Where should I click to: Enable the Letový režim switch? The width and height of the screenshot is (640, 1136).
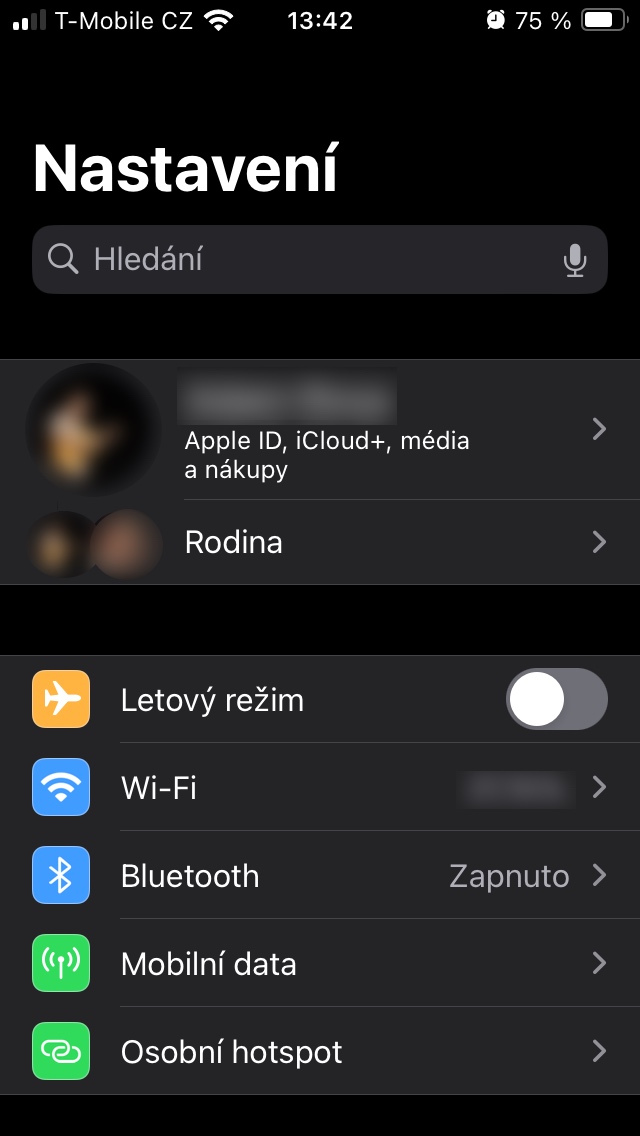pos(556,699)
